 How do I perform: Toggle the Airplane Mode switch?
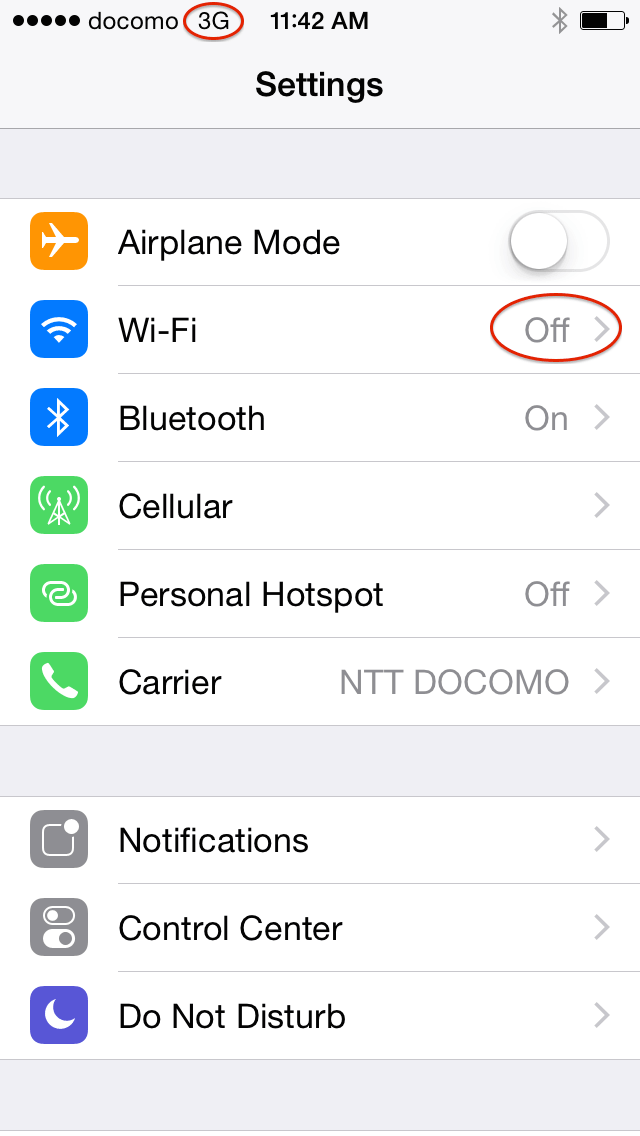click(558, 242)
